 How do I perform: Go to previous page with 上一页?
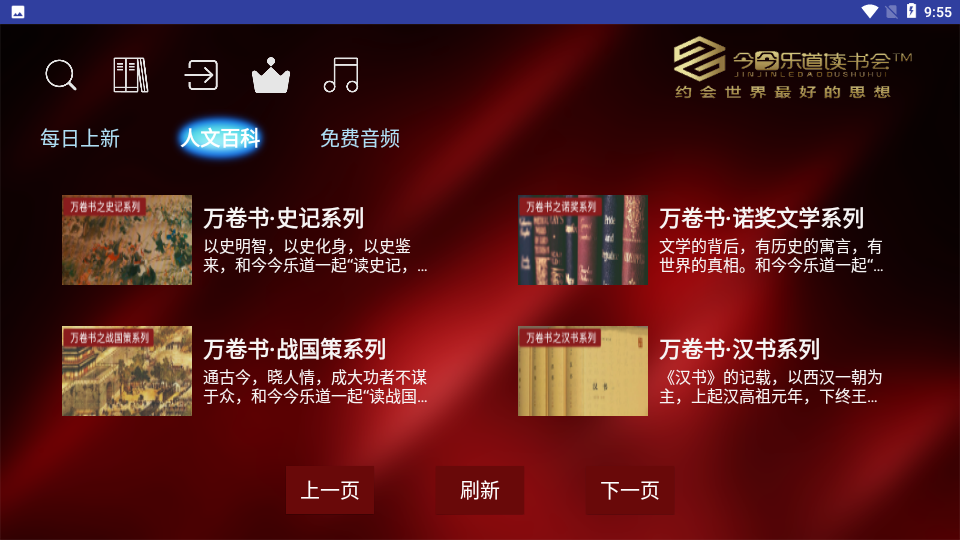pyautogui.click(x=330, y=491)
